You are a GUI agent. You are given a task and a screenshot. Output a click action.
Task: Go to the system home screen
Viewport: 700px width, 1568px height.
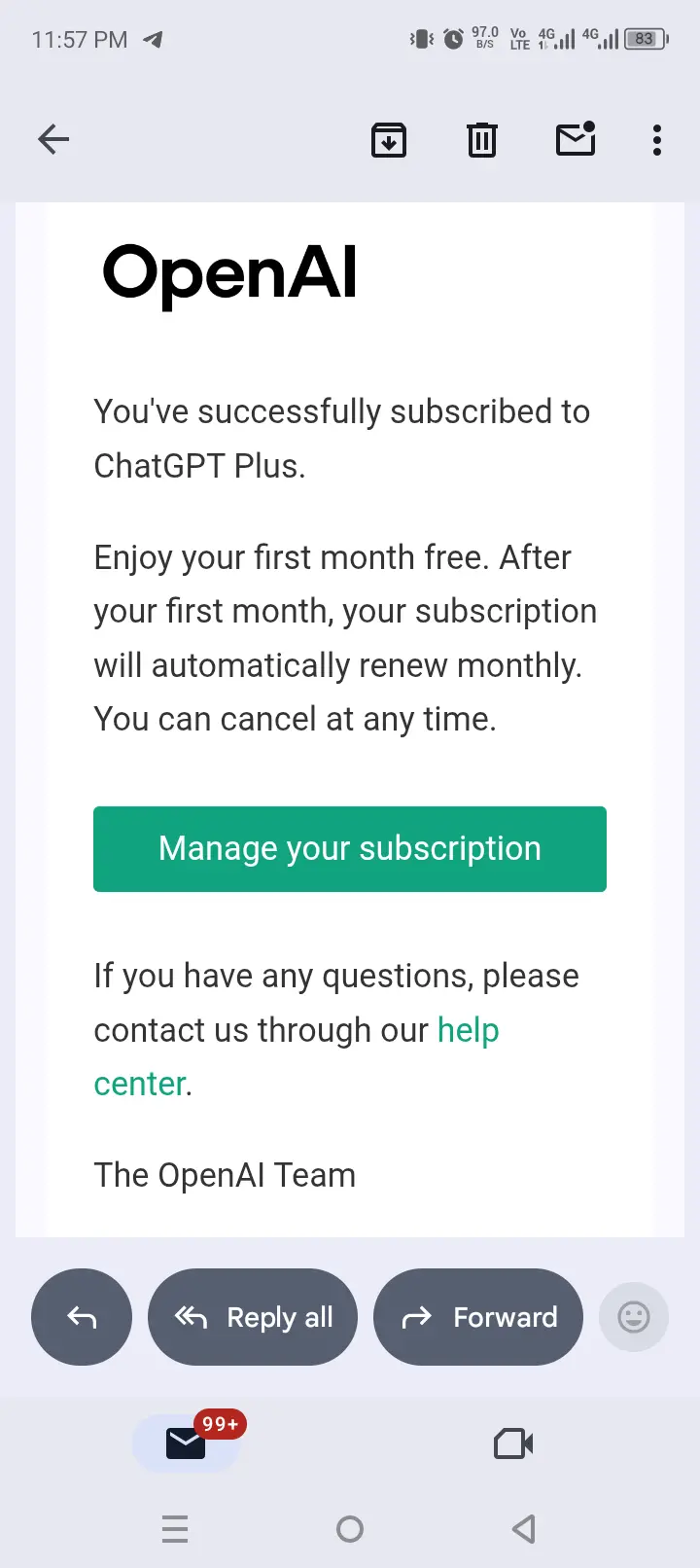(x=350, y=1529)
